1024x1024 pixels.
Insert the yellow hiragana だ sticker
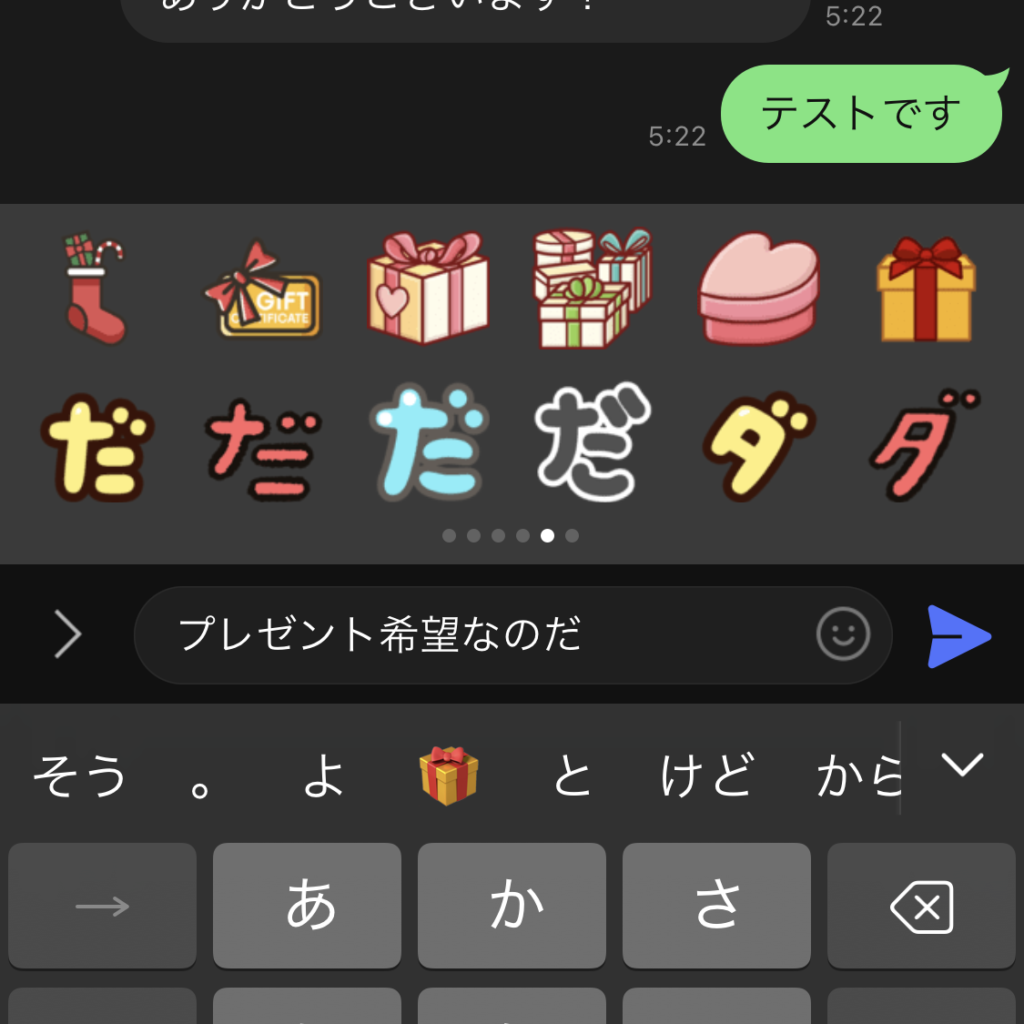pyautogui.click(x=97, y=446)
